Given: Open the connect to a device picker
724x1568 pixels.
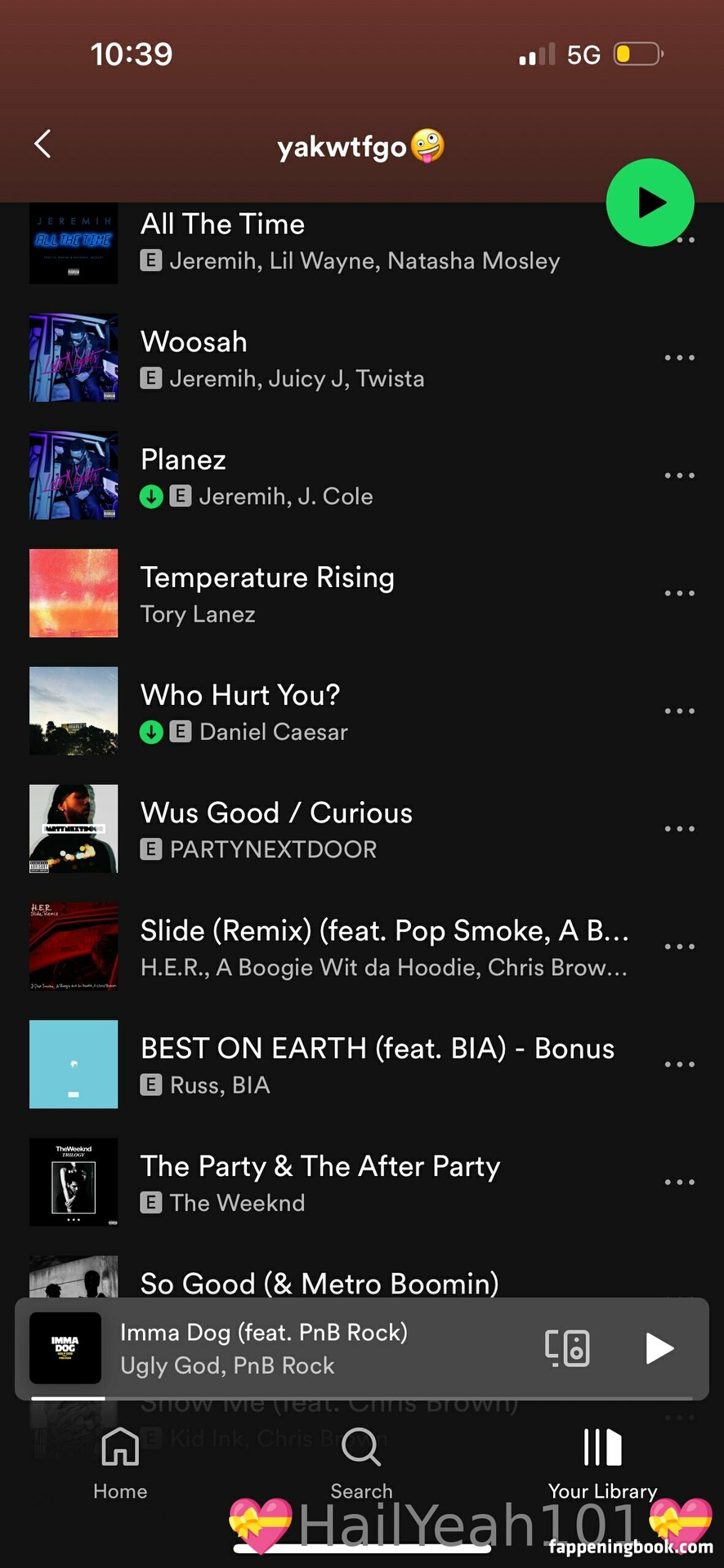Looking at the screenshot, I should tap(567, 1347).
